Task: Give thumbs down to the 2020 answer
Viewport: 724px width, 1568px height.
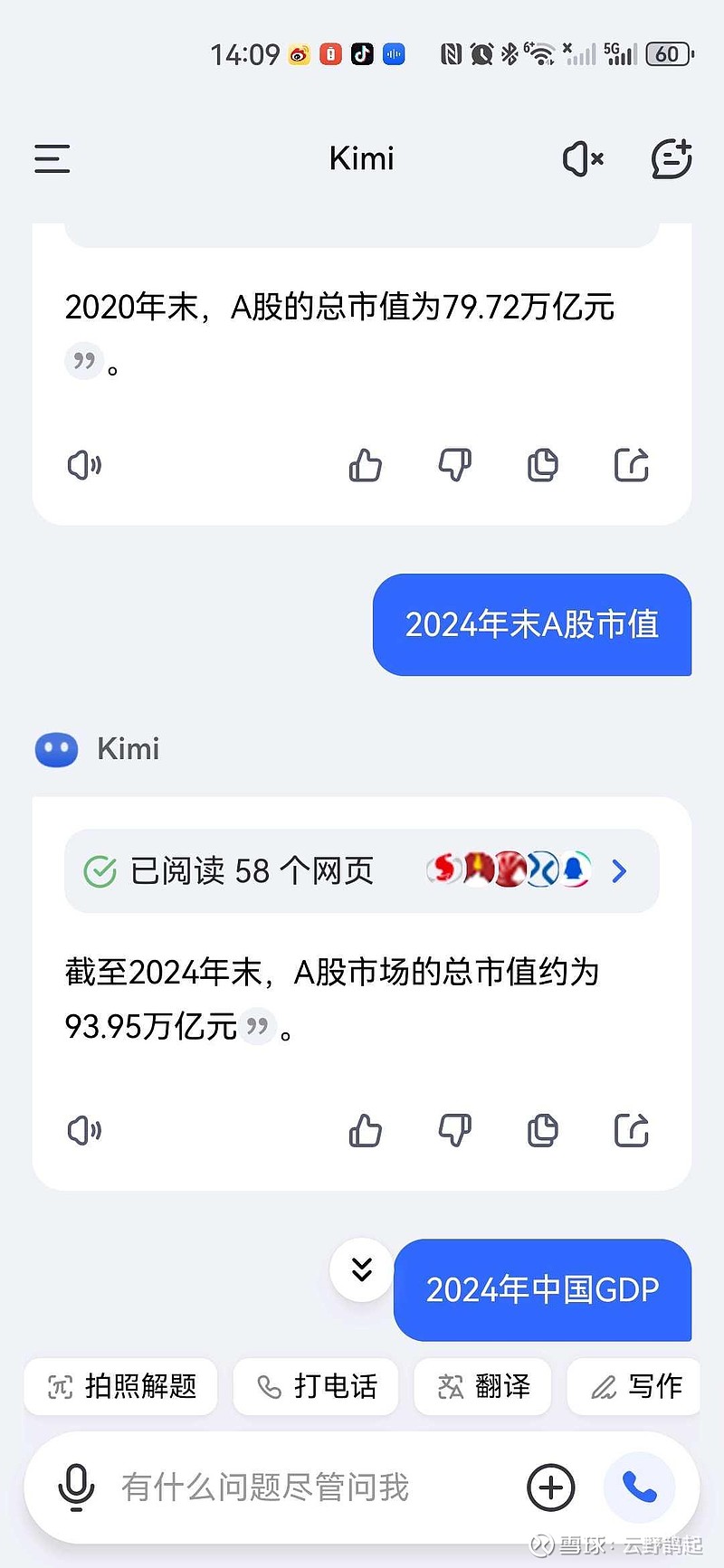Action: point(454,465)
